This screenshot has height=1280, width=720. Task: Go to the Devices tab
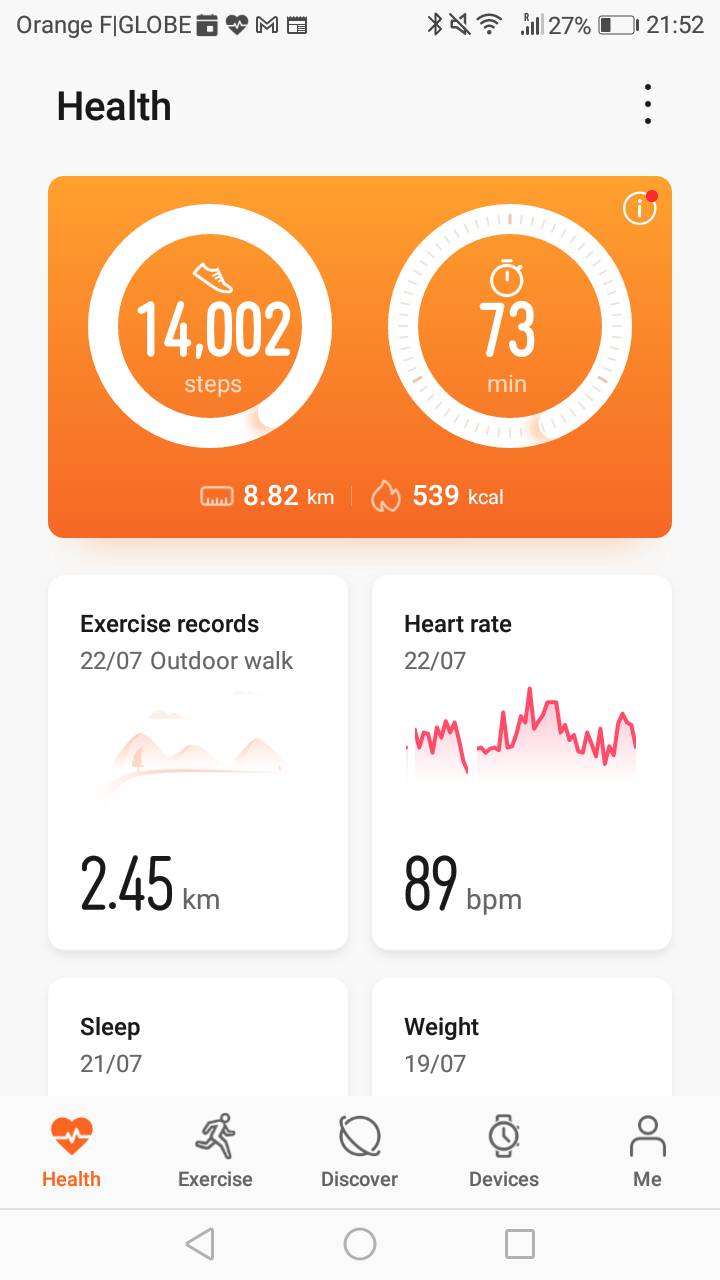(x=504, y=1151)
